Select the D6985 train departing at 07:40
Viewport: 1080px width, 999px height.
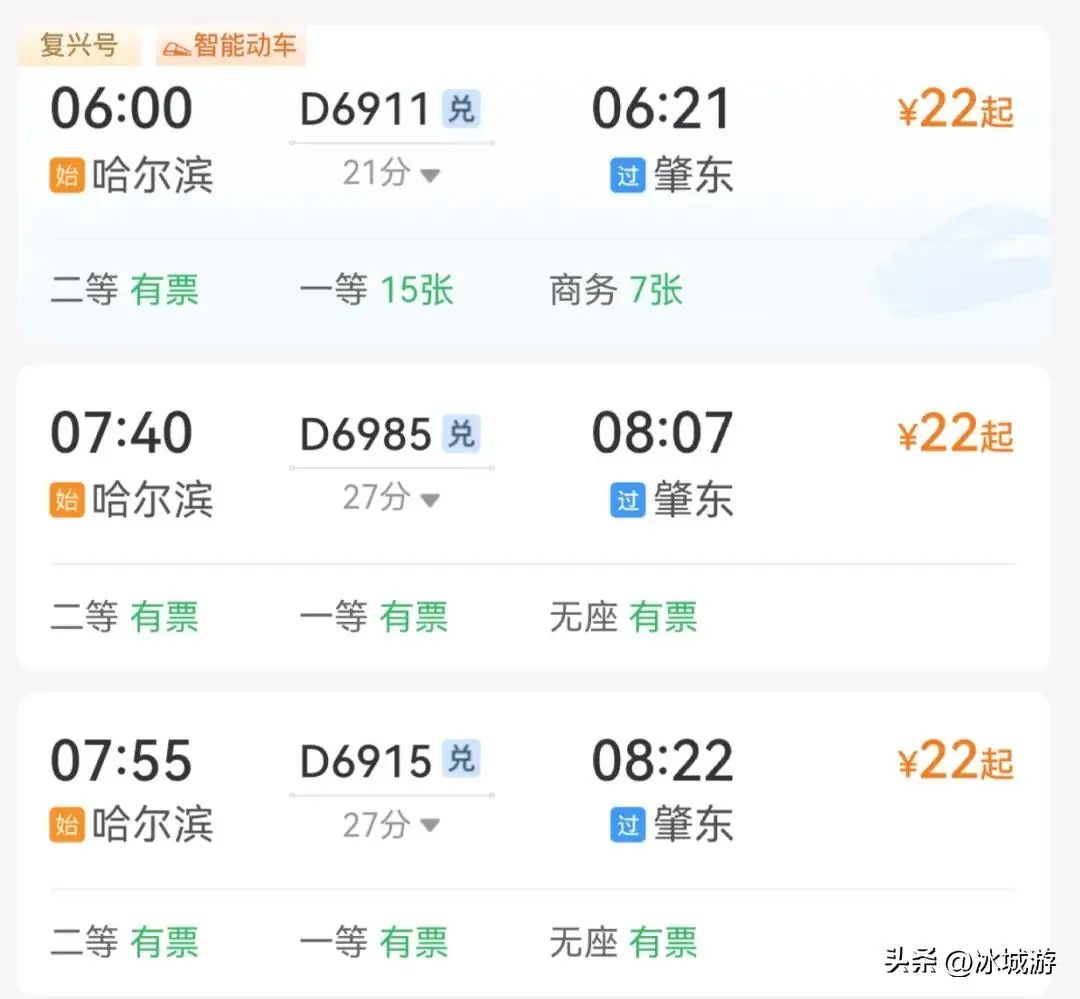533,517
